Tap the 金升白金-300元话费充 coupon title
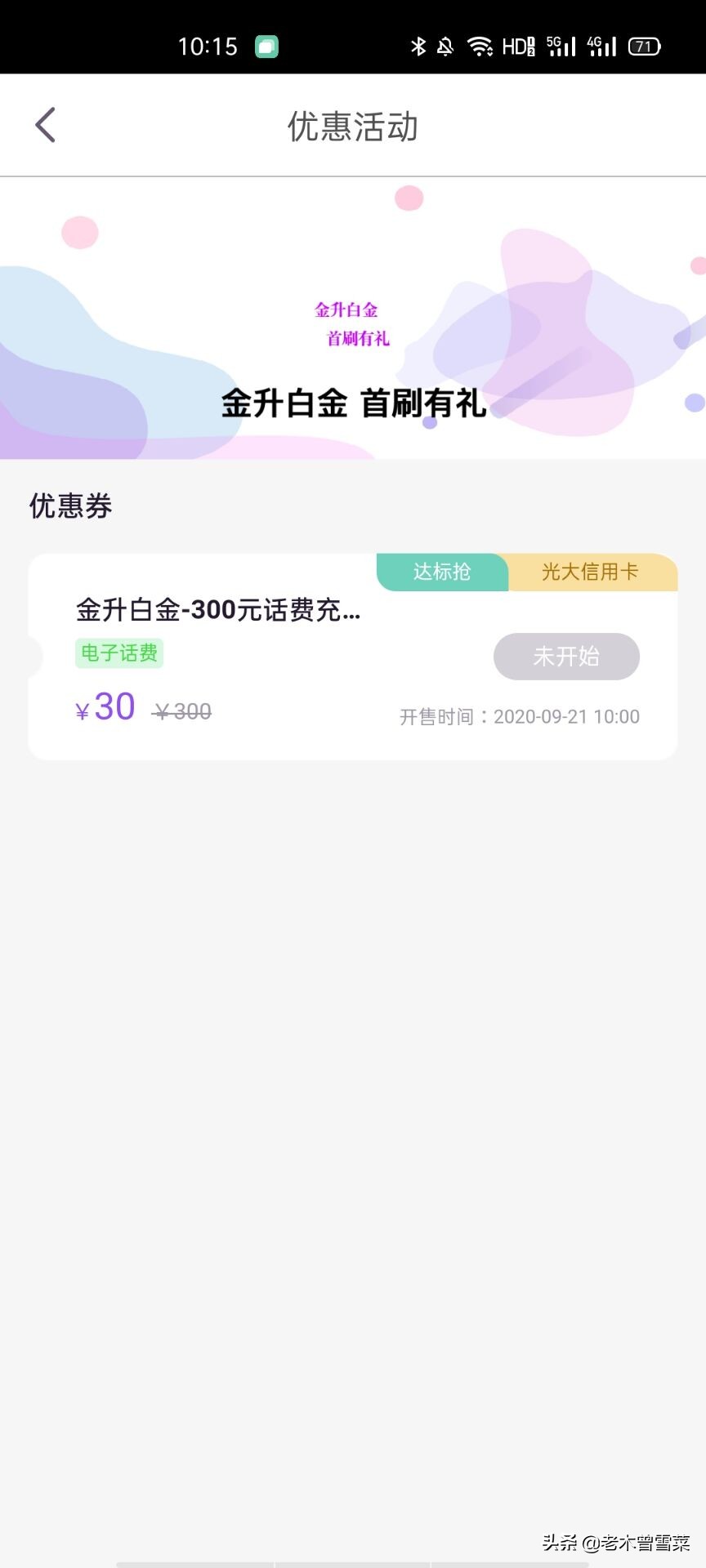This screenshot has width=706, height=1568. click(x=217, y=610)
